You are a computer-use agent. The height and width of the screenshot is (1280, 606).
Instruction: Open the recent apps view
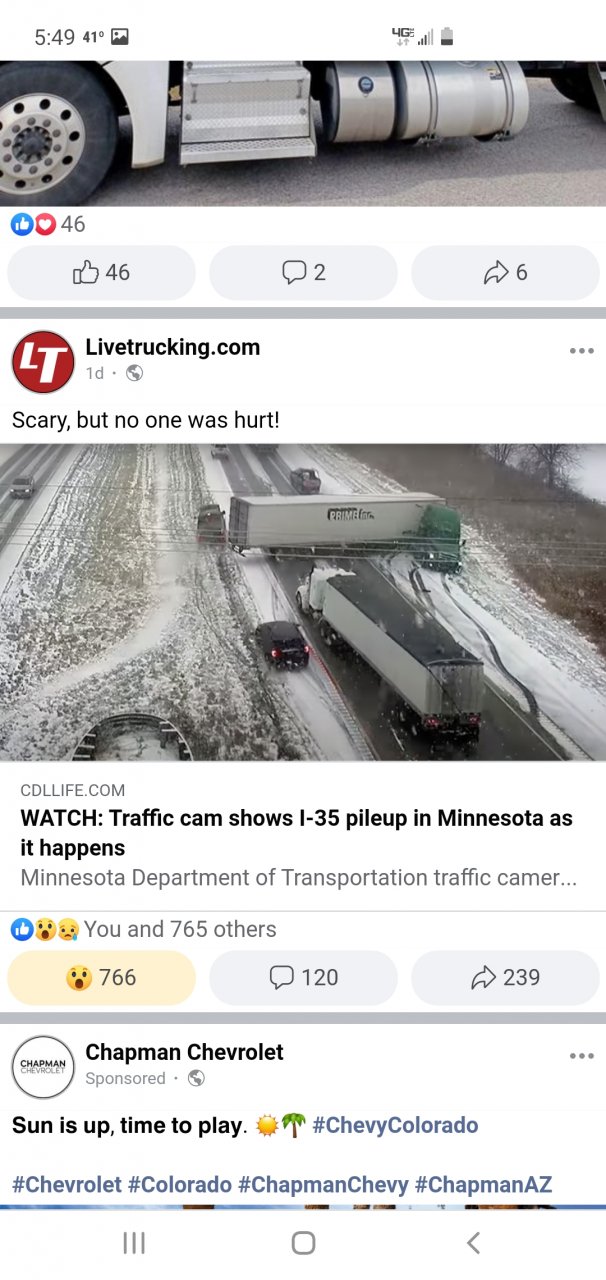tap(133, 1243)
